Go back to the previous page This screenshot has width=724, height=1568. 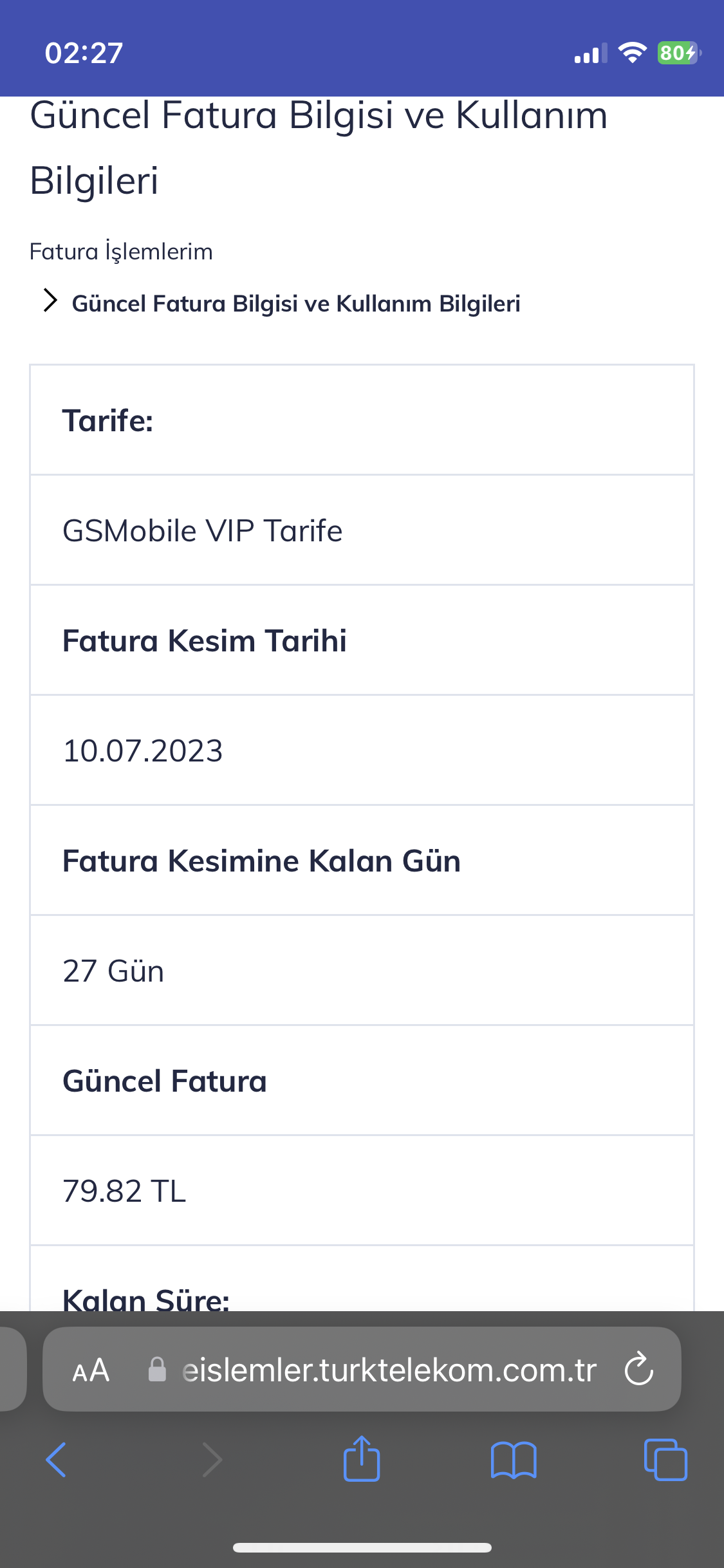56,1459
